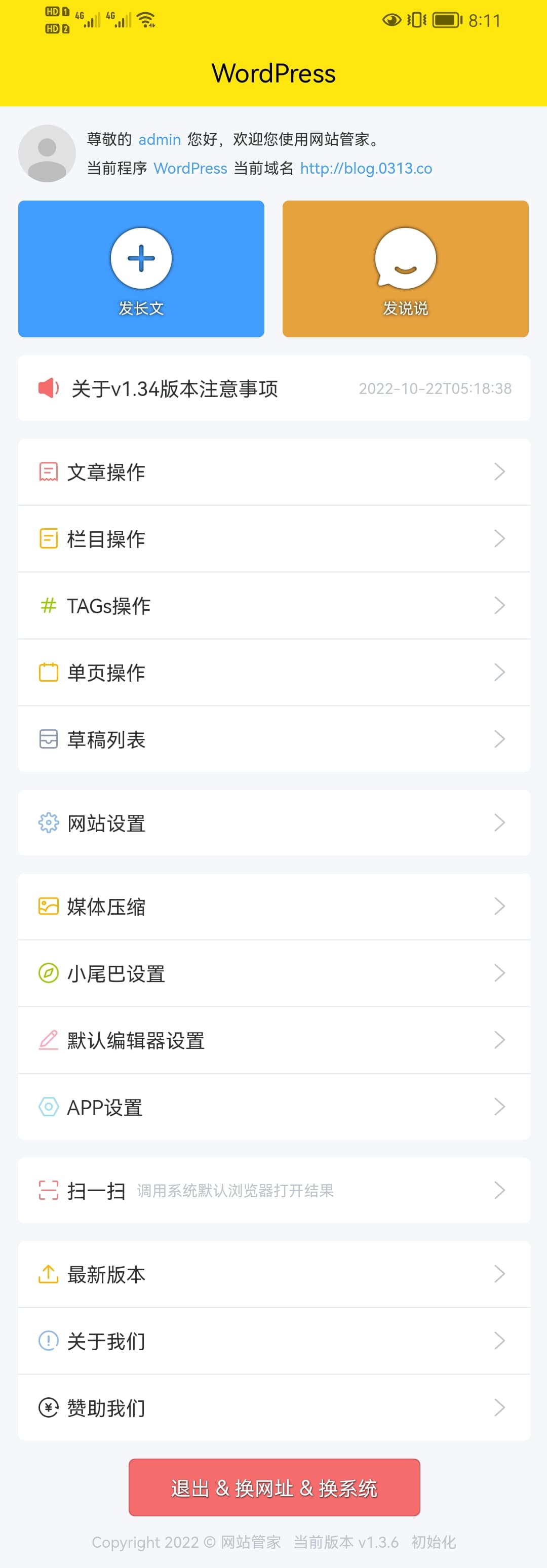547x1568 pixels.
Task: Go to 栏目操作
Action: 274,539
